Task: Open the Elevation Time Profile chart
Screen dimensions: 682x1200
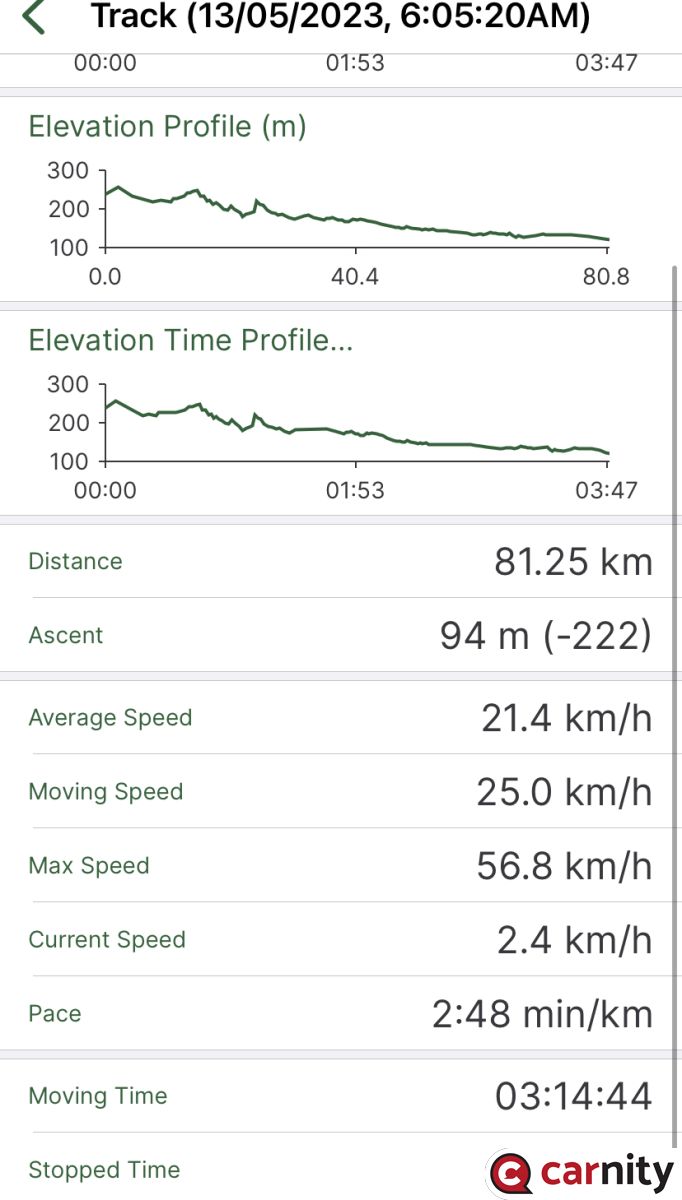Action: tap(341, 413)
